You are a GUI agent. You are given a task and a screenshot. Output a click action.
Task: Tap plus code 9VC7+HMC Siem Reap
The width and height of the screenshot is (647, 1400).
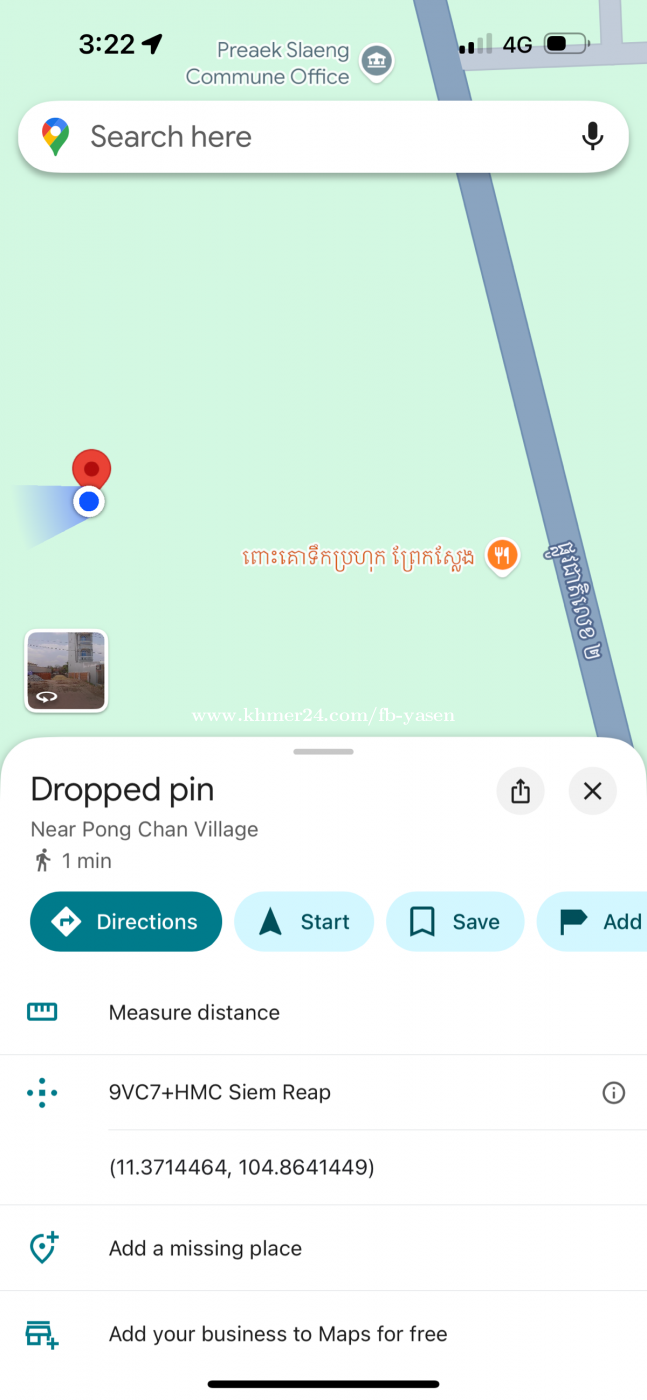pyautogui.click(x=220, y=1092)
